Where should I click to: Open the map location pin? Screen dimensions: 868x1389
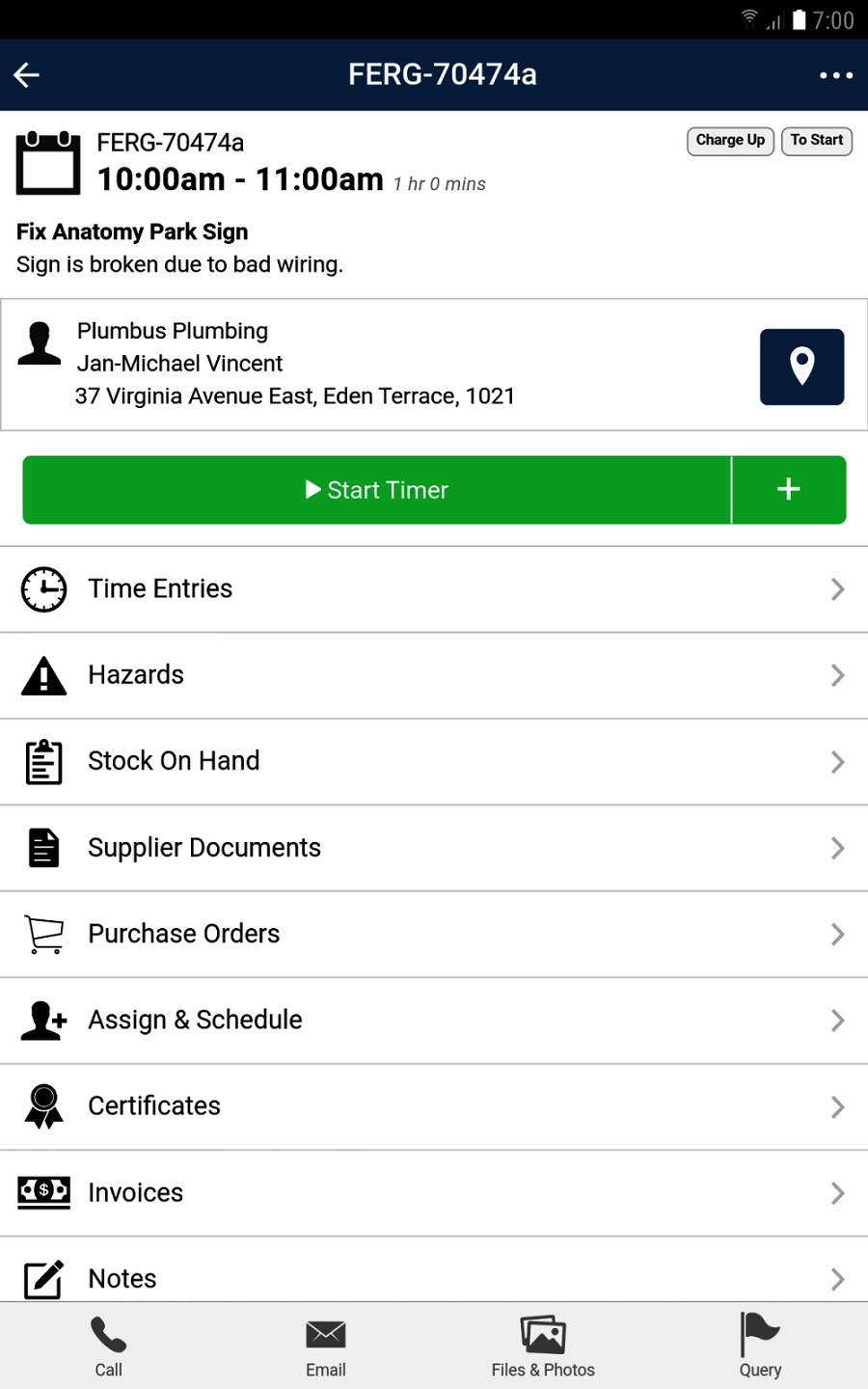click(801, 367)
